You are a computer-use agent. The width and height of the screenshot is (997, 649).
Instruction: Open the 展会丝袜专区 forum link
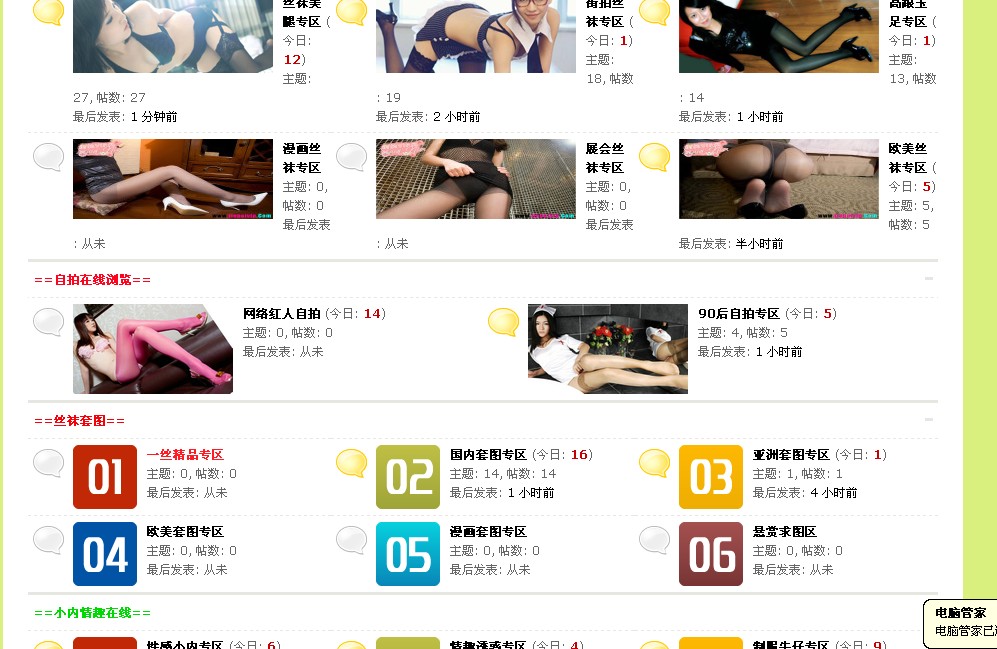pos(605,158)
